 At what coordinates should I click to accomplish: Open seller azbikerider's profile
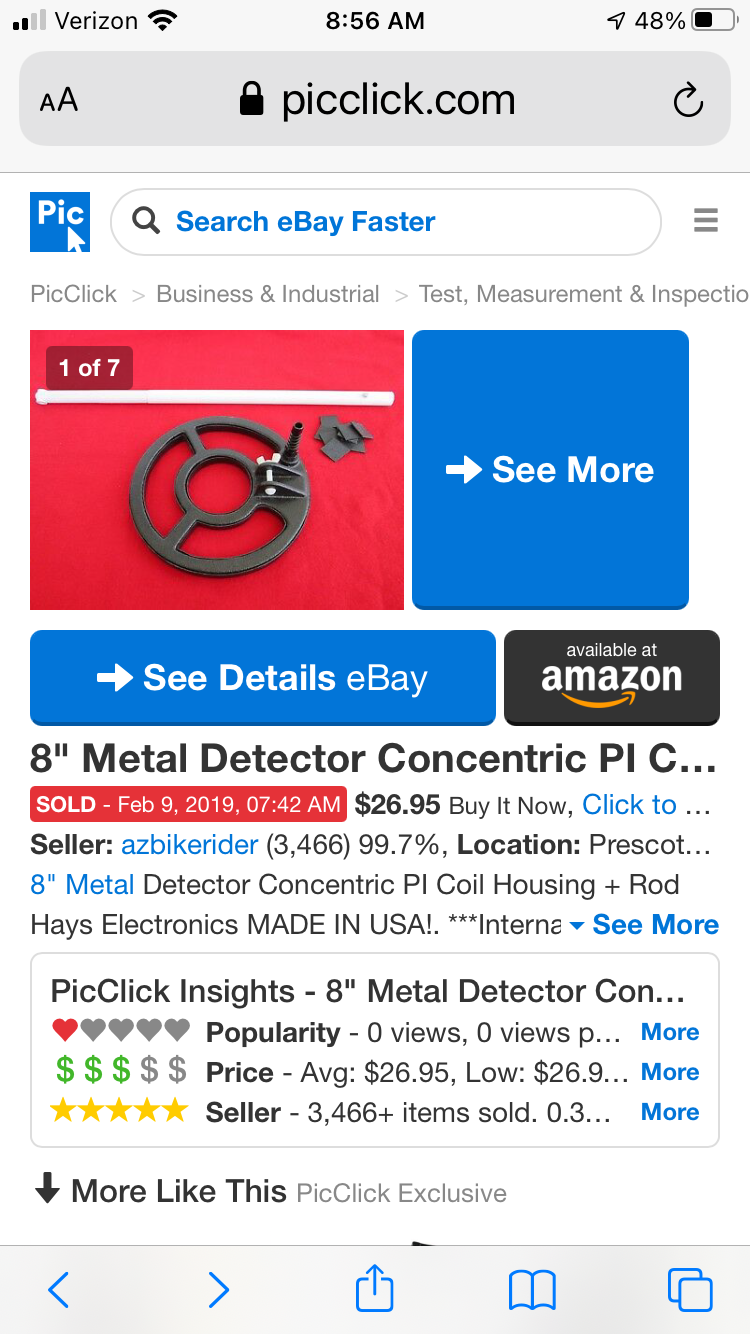point(190,845)
